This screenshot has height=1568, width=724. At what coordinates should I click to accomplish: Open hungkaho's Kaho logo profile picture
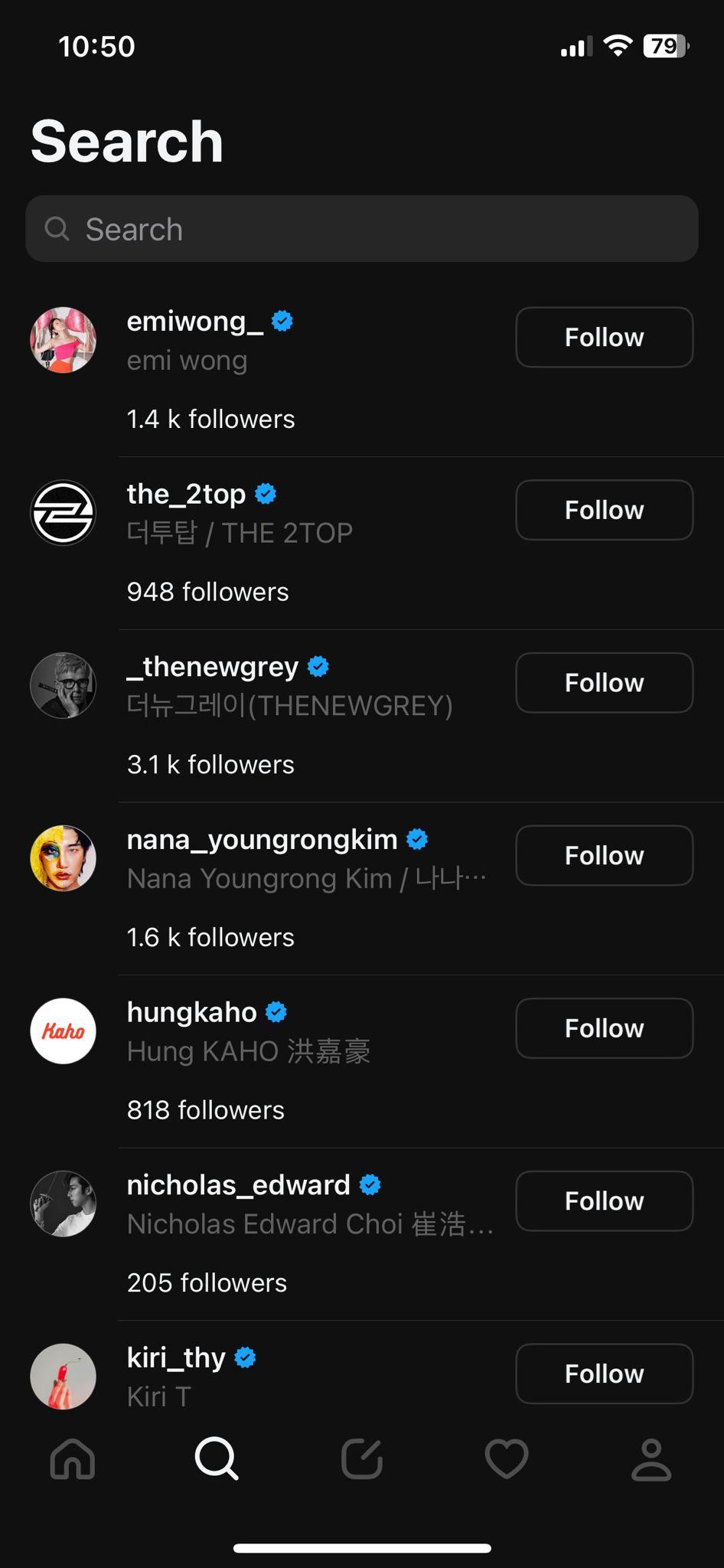[x=64, y=1031]
